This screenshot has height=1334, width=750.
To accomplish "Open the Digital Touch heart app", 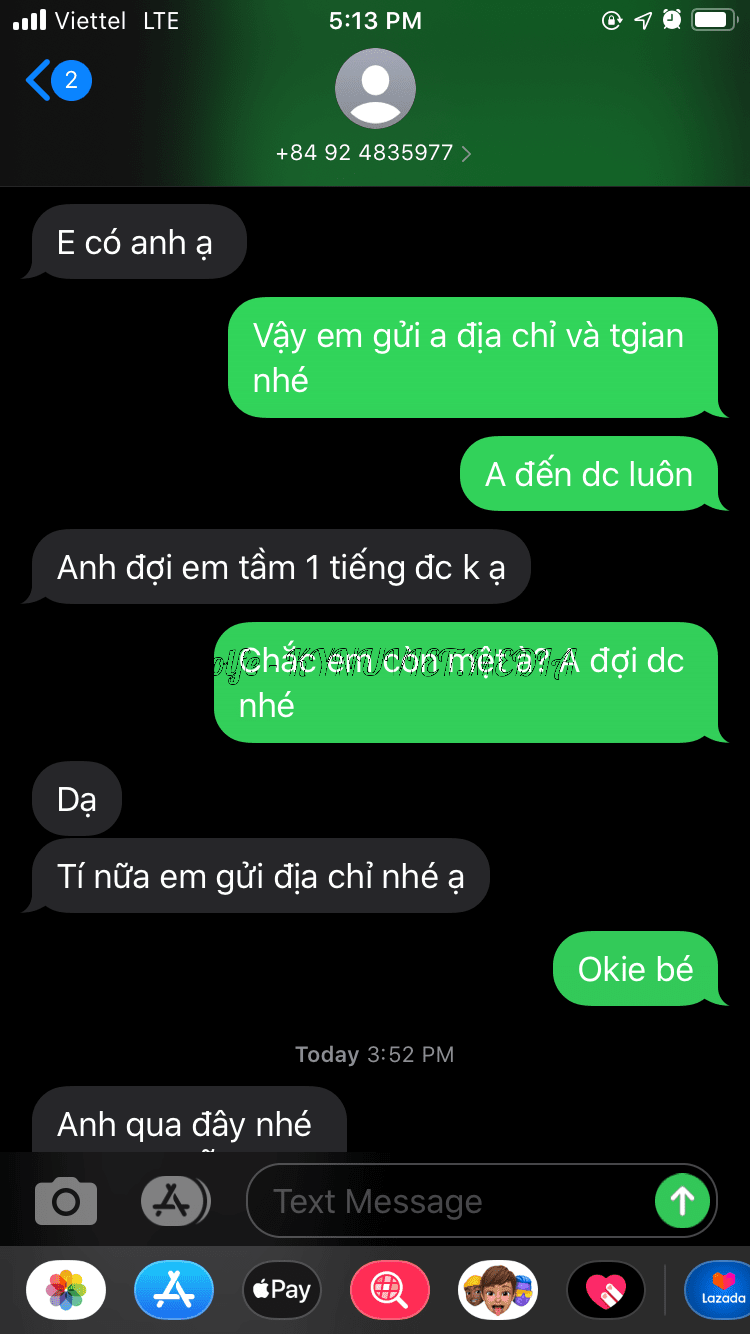I will tap(606, 1290).
